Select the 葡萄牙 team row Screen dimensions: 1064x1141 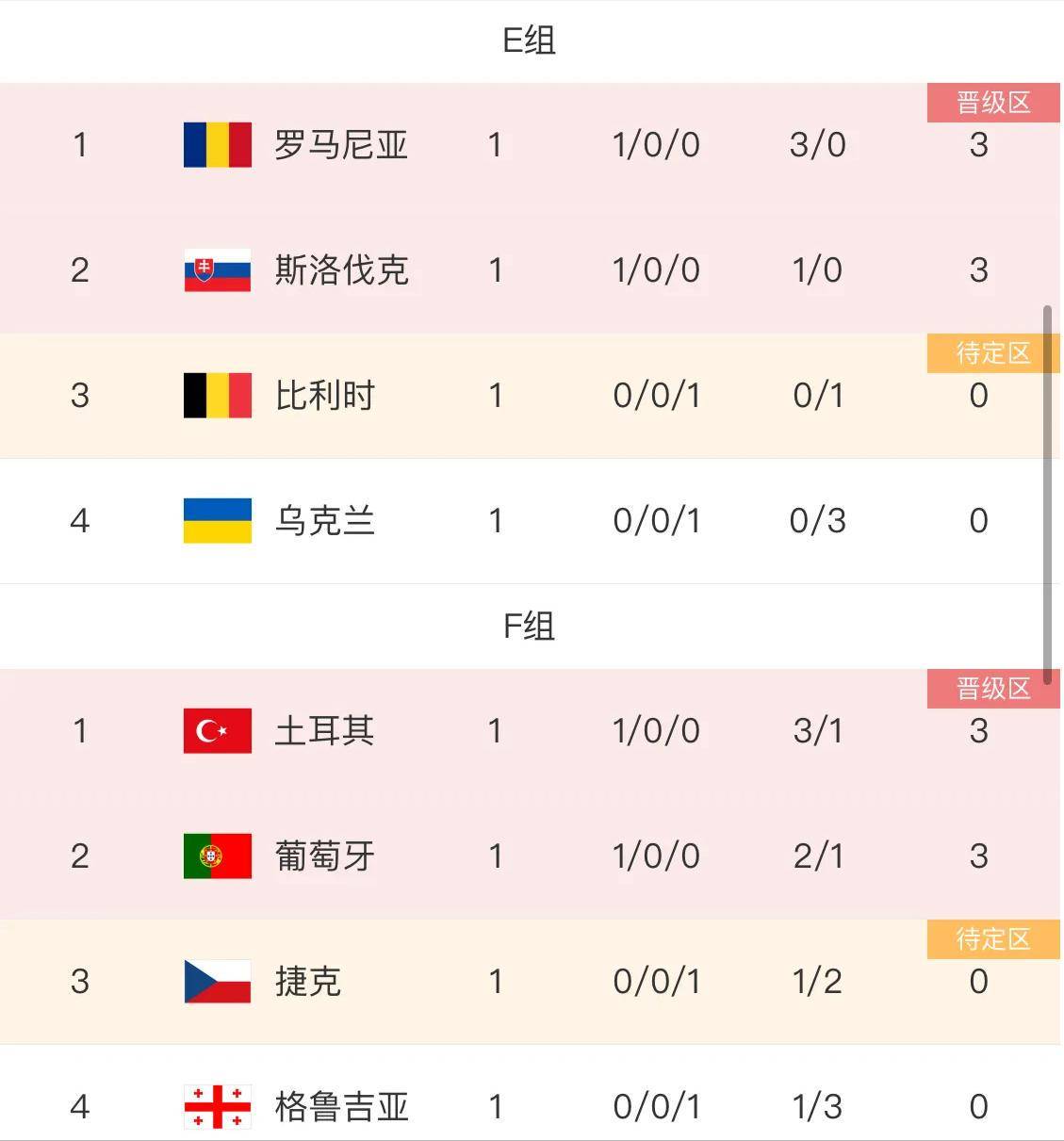[325, 856]
